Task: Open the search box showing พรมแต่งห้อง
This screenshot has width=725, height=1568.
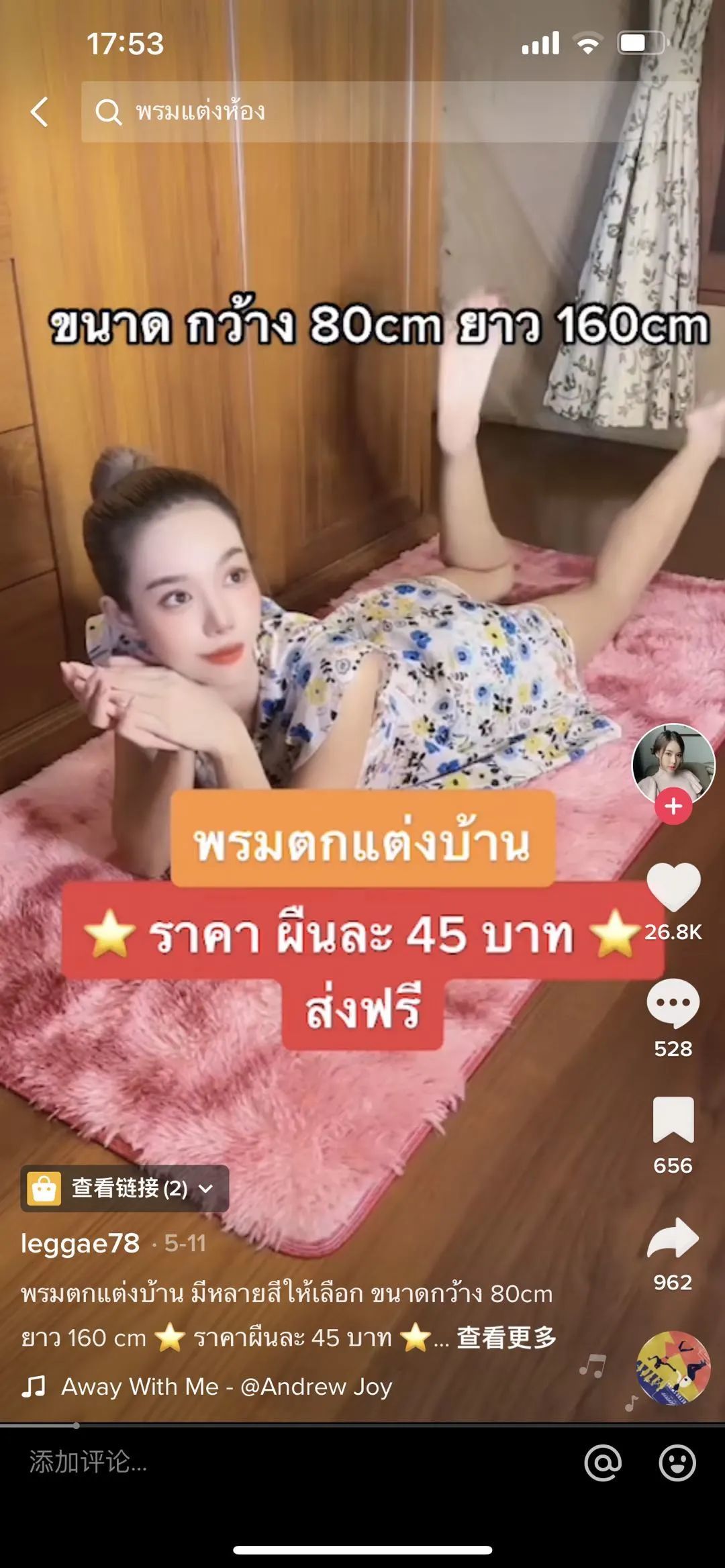Action: pyautogui.click(x=376, y=111)
